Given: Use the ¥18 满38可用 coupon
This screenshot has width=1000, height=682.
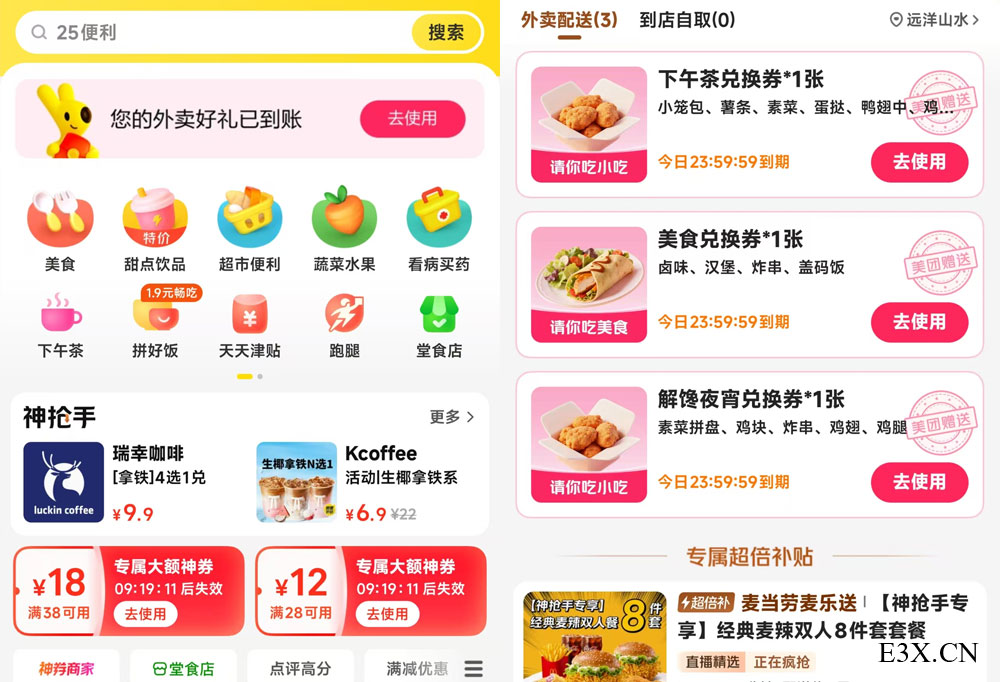Looking at the screenshot, I should pos(146,614).
